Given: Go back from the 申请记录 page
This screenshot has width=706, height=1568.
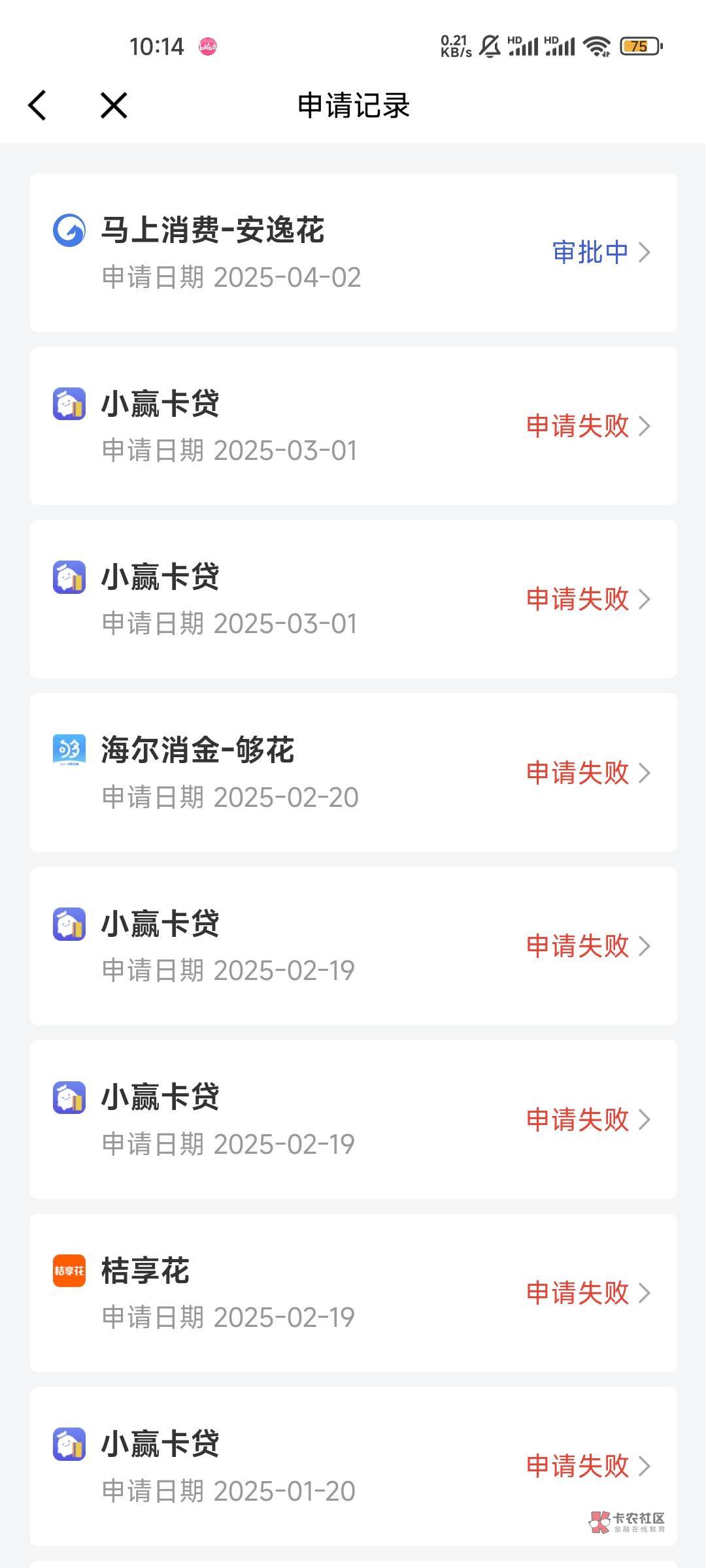Looking at the screenshot, I should 38,105.
